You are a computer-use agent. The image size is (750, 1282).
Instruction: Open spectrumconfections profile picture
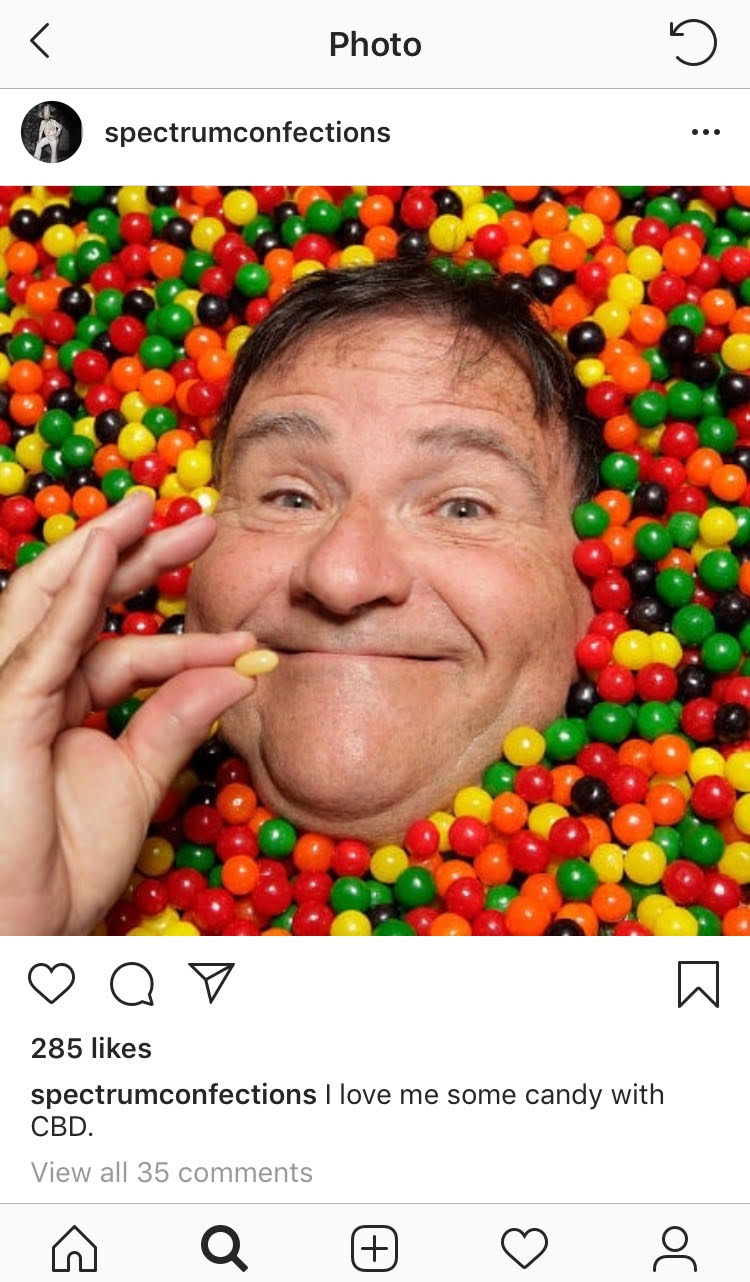click(x=51, y=132)
